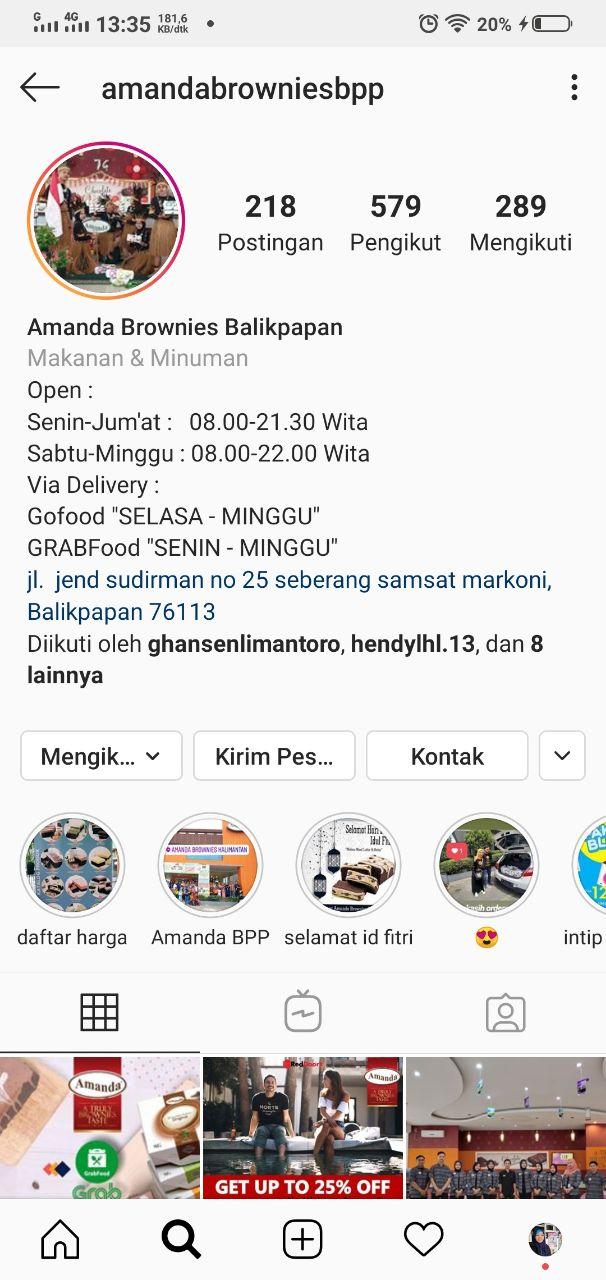Expand suggested accounts chevron

tap(562, 756)
